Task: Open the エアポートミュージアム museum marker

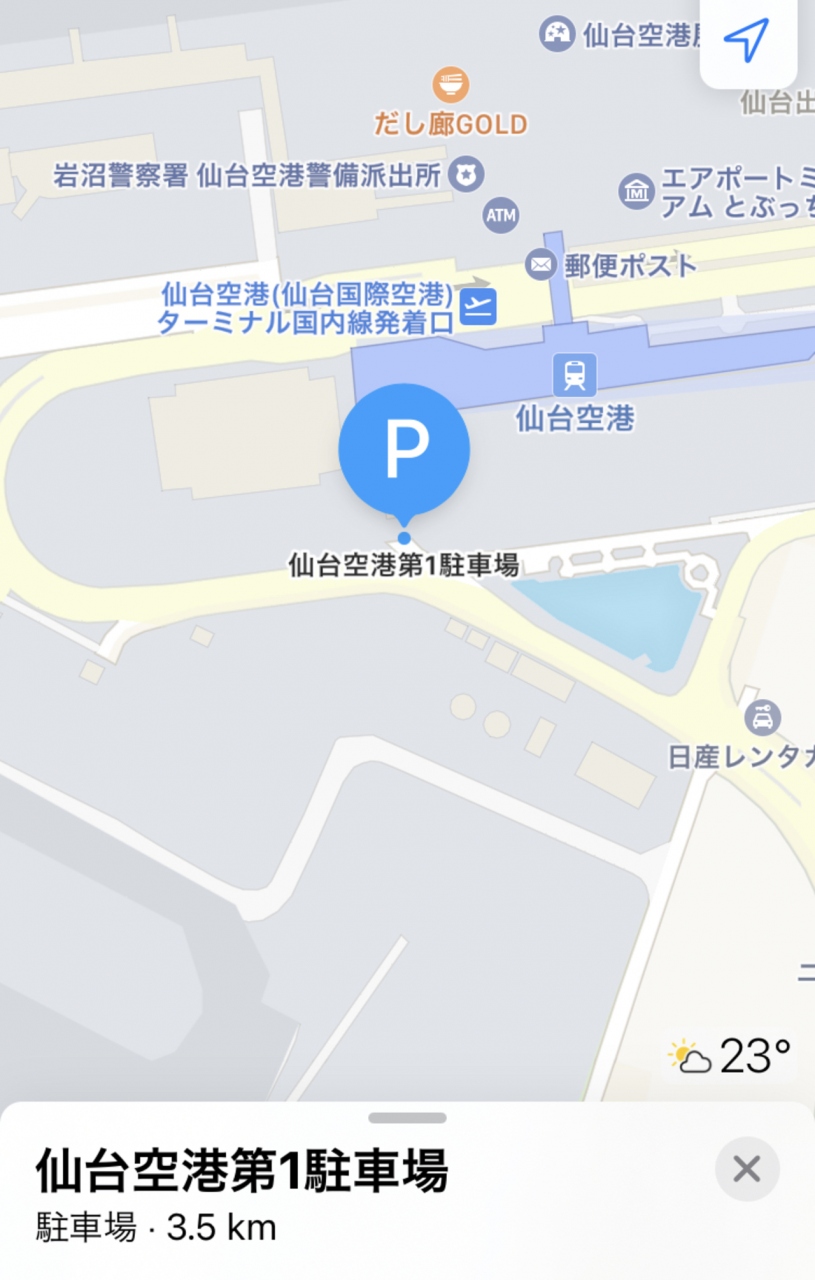Action: (x=637, y=190)
